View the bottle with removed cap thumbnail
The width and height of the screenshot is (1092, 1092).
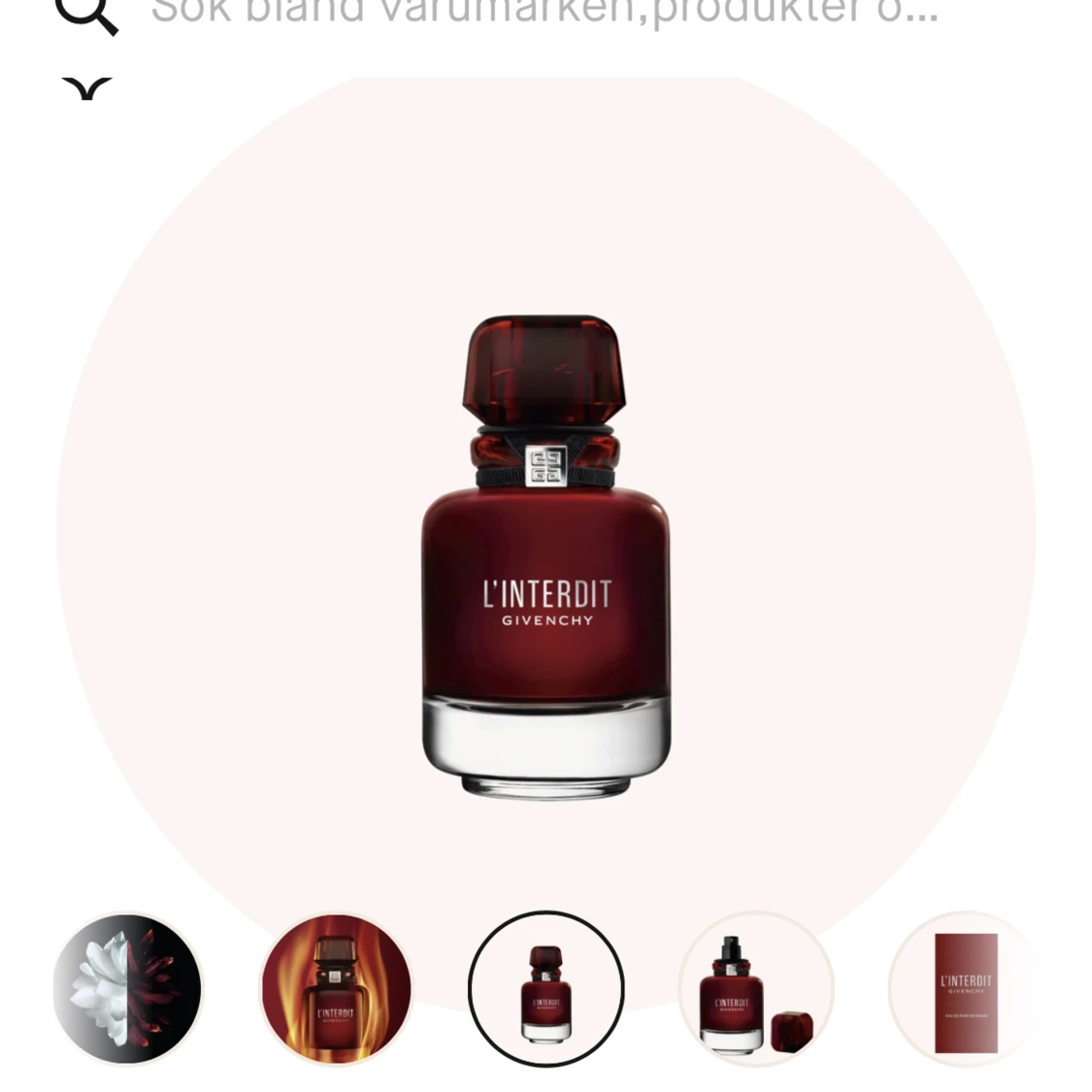tap(755, 988)
